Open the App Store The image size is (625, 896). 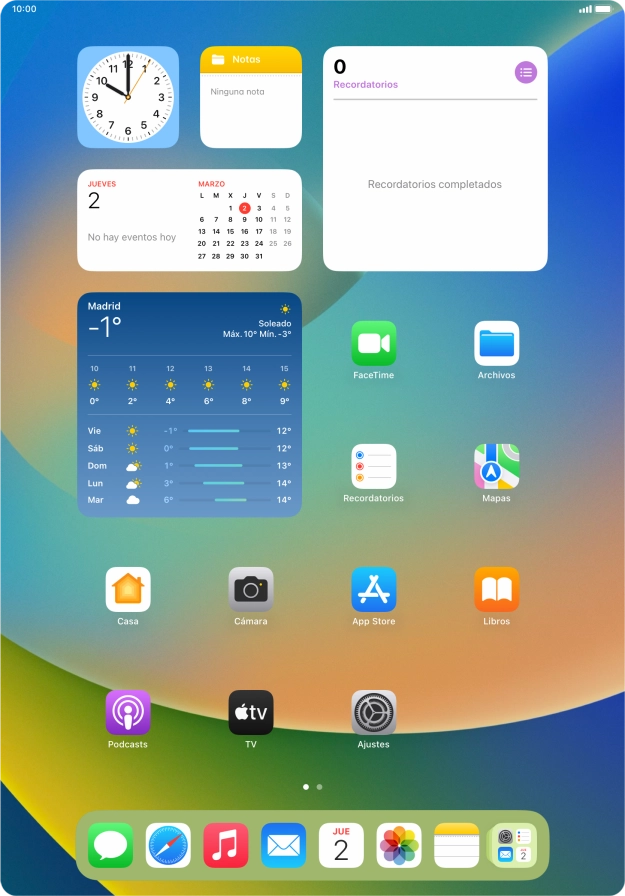374,590
